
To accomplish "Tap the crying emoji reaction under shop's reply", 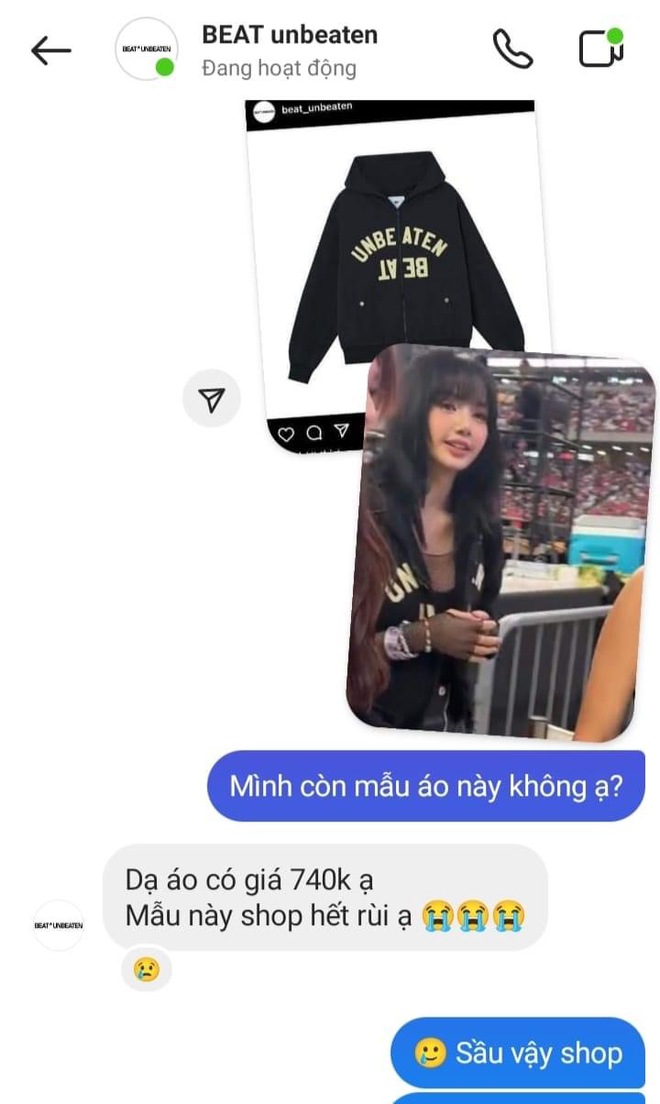I will pyautogui.click(x=147, y=969).
